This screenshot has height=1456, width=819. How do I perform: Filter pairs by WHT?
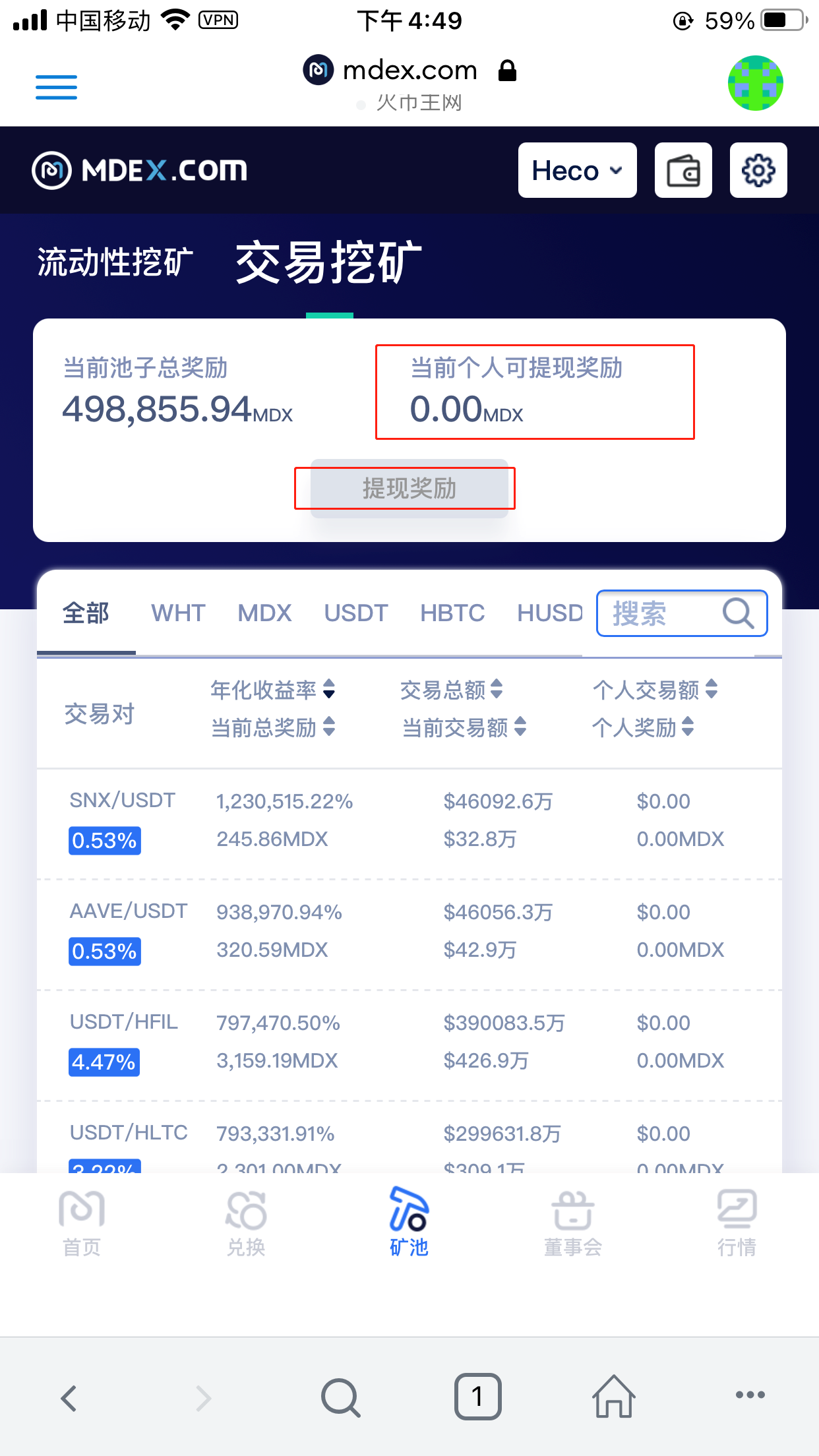[178, 613]
